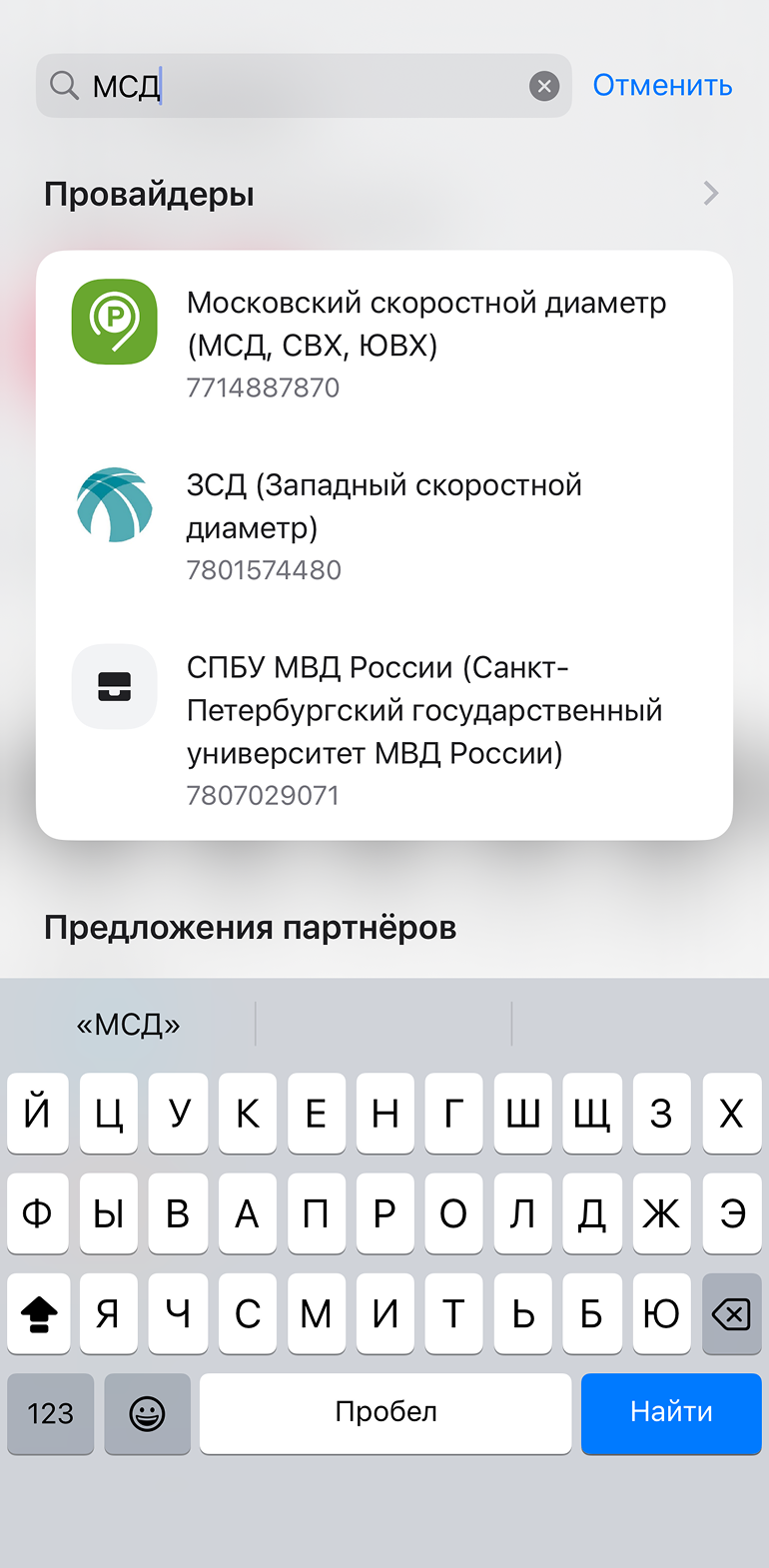Focus the МСД search field
Viewport: 769px width, 1568px height.
(300, 87)
